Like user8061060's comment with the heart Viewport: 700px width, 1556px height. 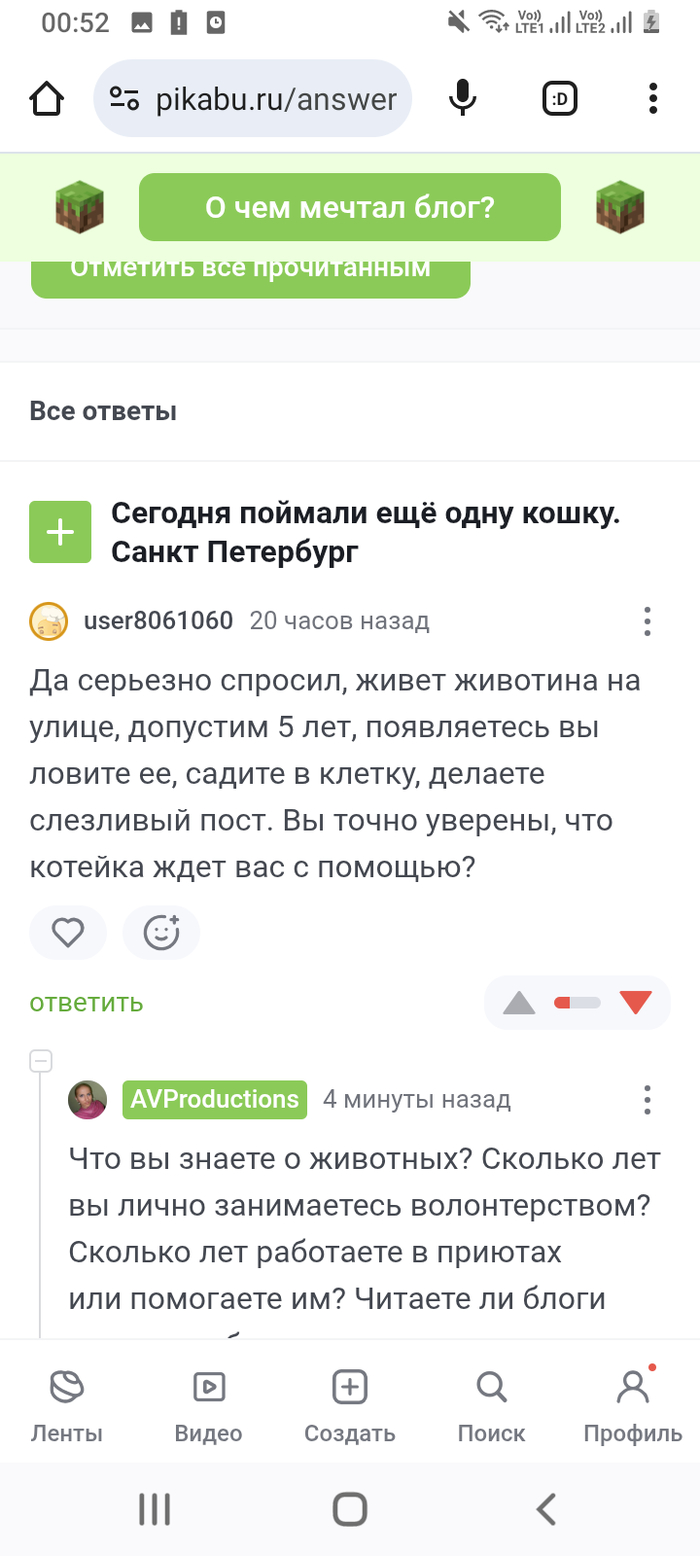tap(68, 933)
